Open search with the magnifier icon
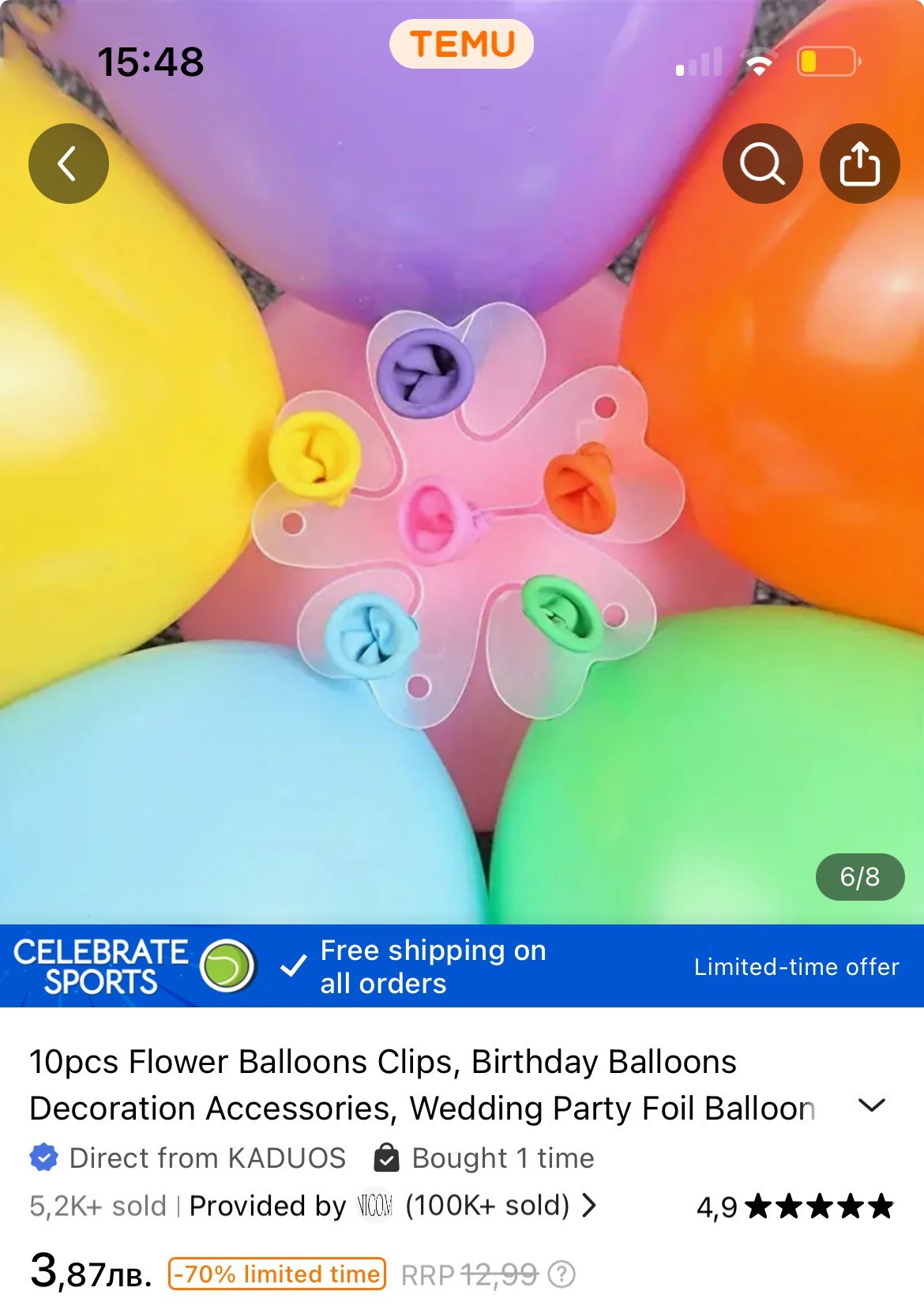 (762, 164)
